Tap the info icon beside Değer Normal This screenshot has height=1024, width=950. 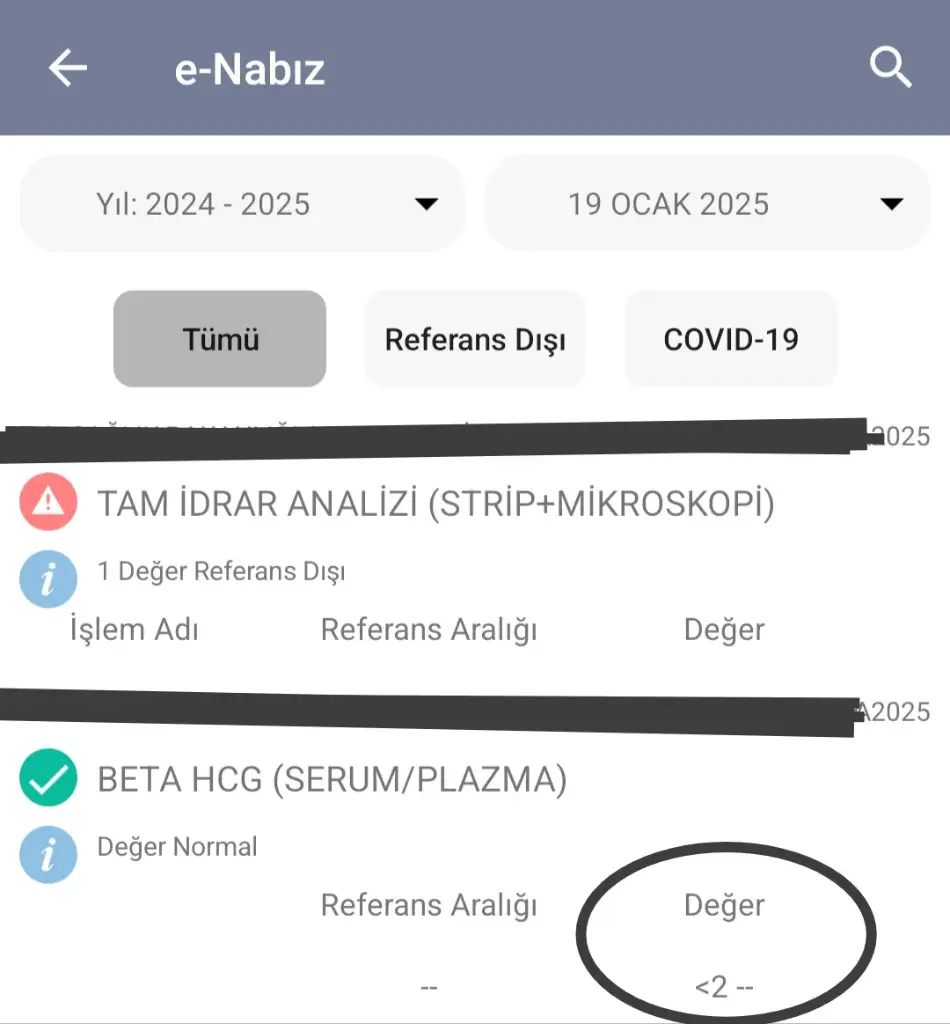point(48,855)
